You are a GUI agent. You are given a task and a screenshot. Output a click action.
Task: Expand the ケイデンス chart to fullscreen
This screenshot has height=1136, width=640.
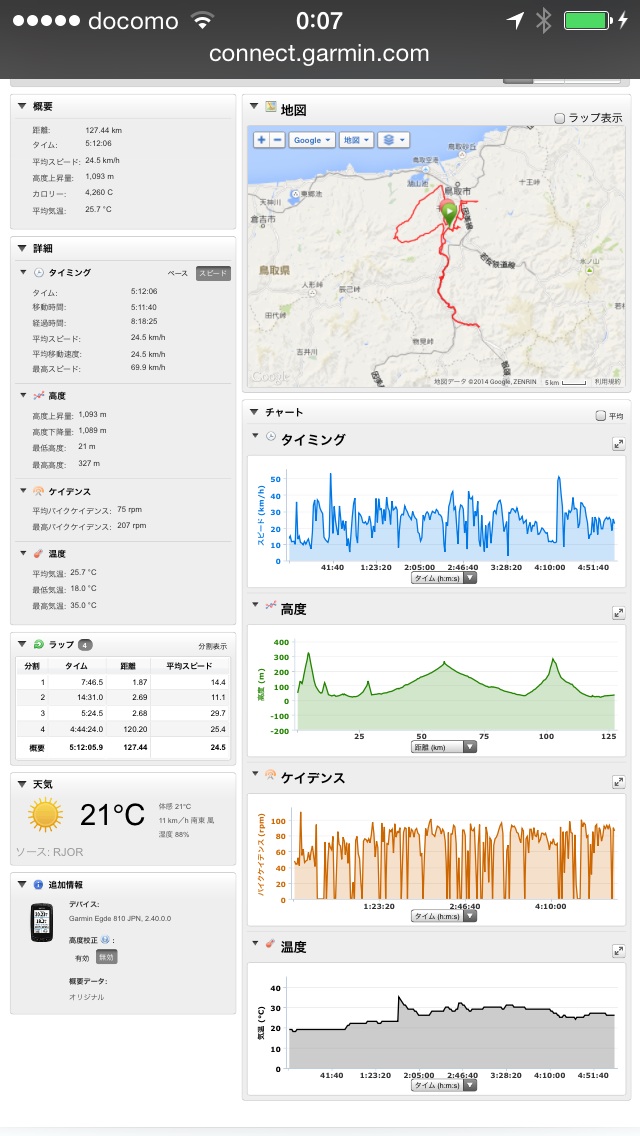[618, 781]
